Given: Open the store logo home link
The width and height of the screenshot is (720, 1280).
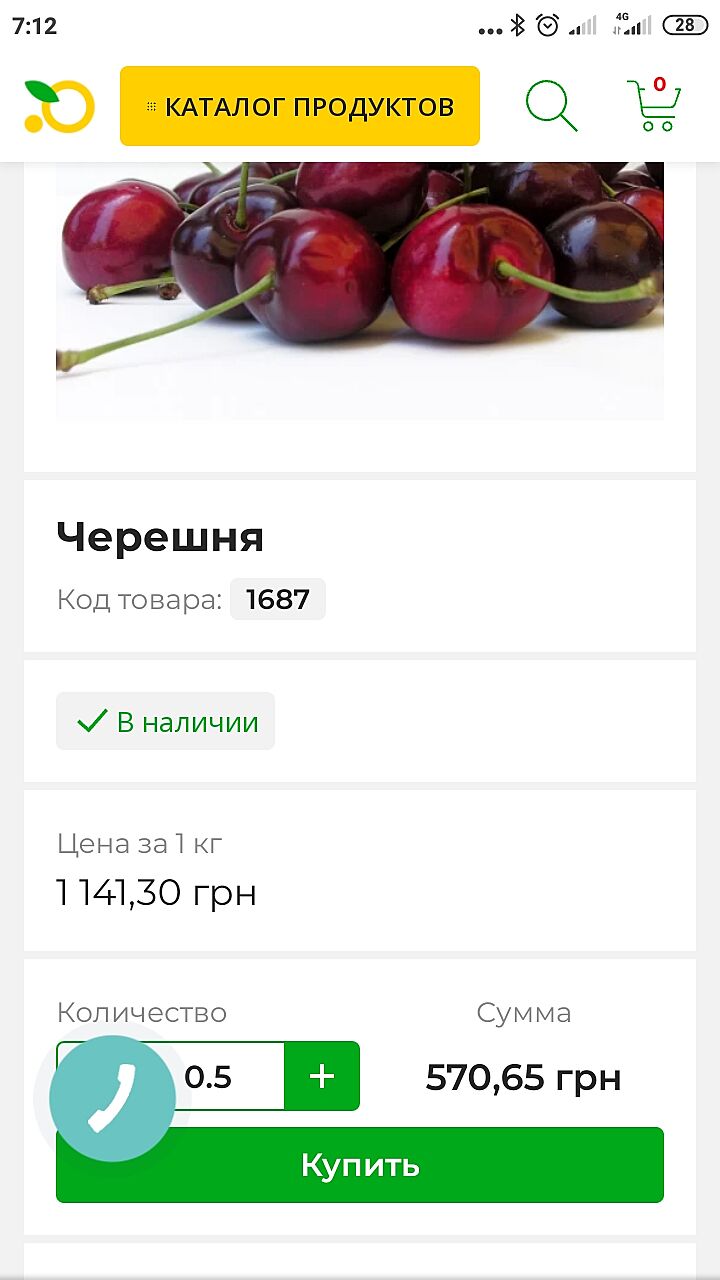Looking at the screenshot, I should tap(59, 106).
